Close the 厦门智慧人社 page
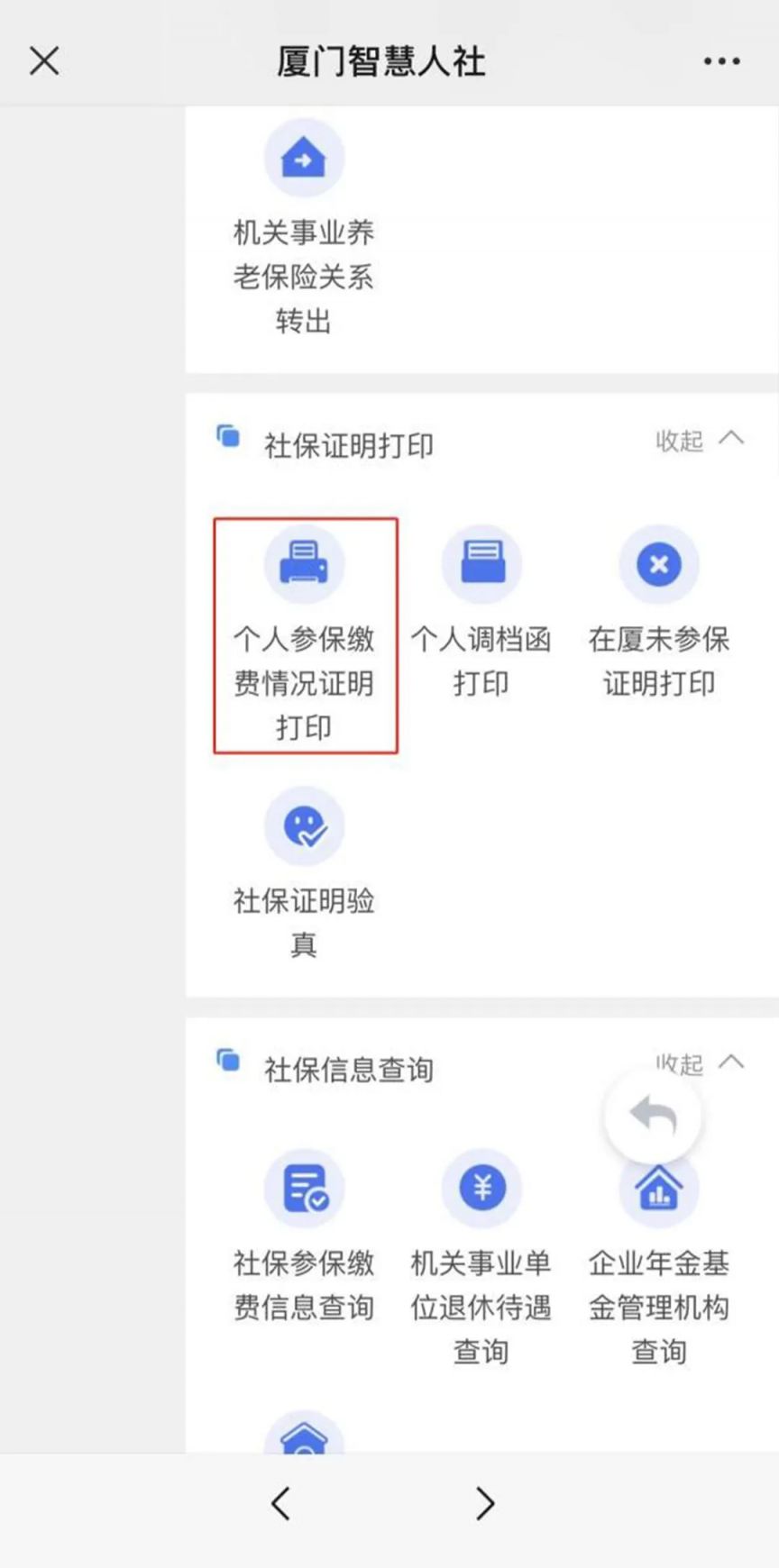The height and width of the screenshot is (1568, 779). 43,61
